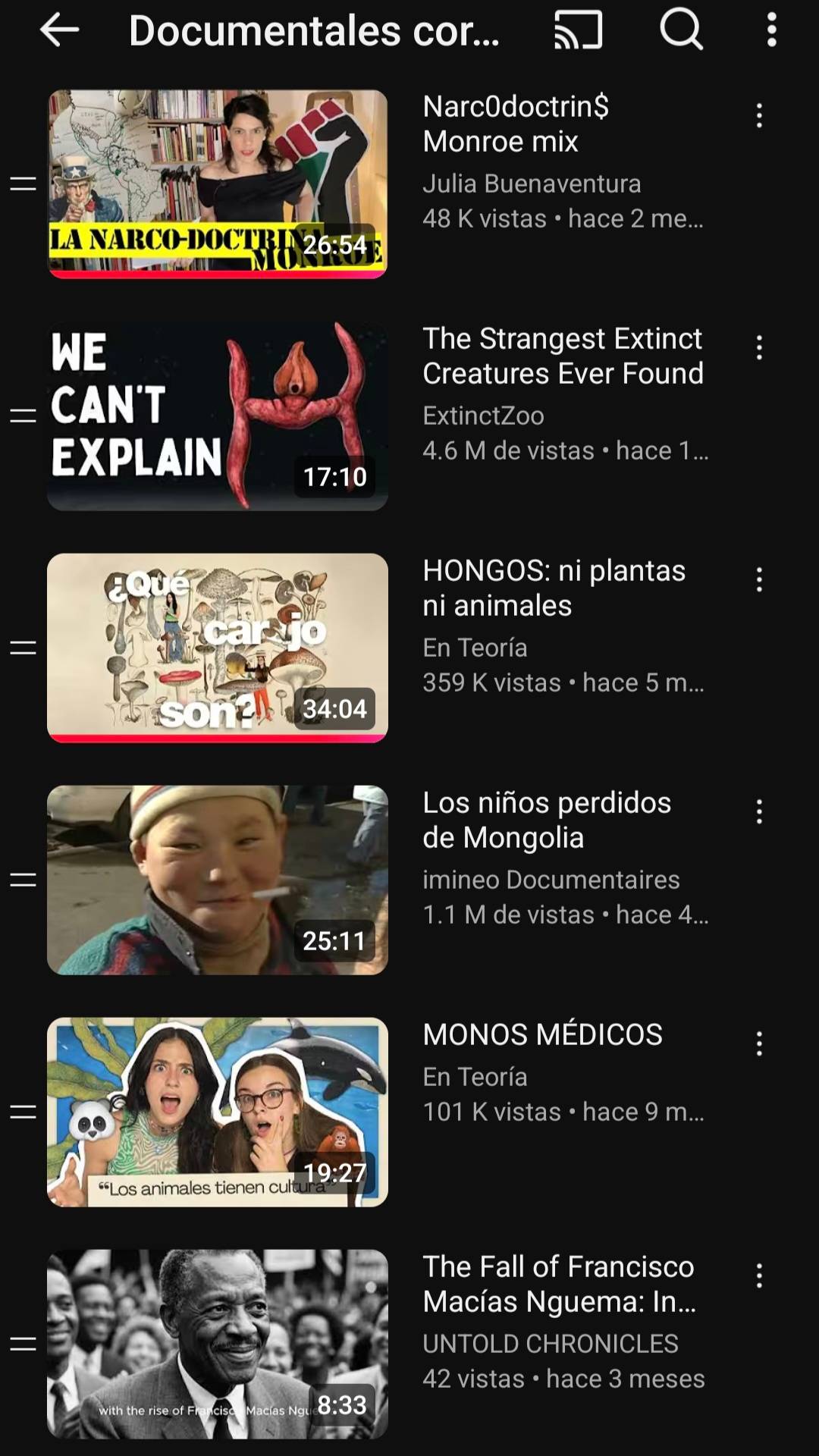Open options for the Francisco Macías Nguema video
Image resolution: width=819 pixels, height=1456 pixels.
pyautogui.click(x=759, y=1276)
